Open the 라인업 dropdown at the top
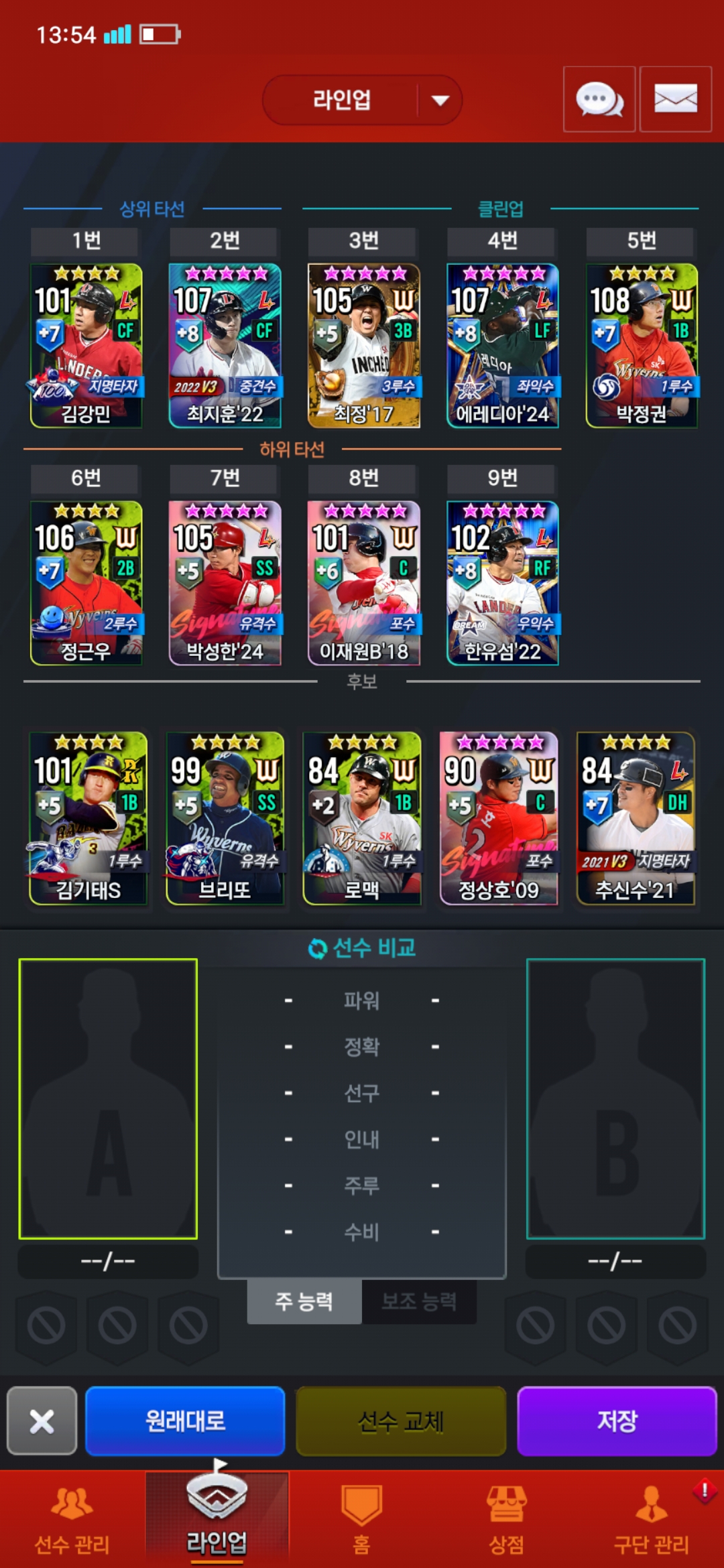 (362, 100)
